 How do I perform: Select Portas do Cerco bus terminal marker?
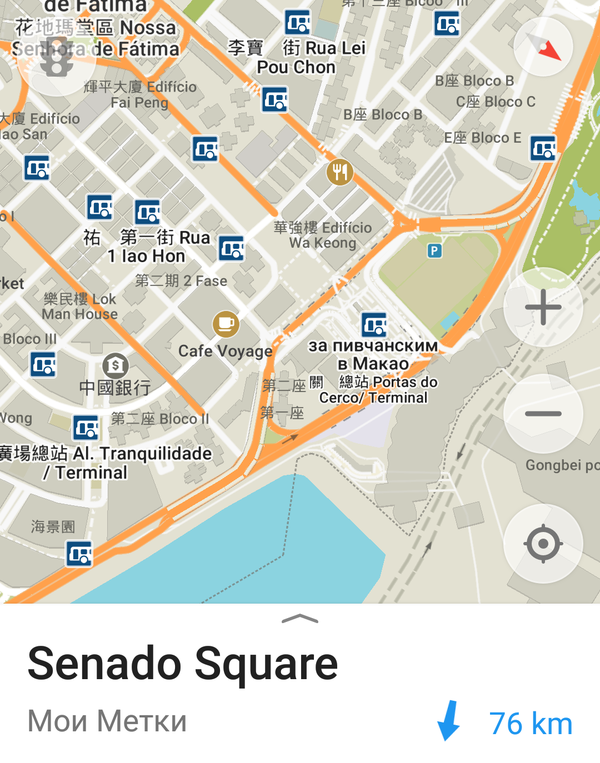[374, 323]
